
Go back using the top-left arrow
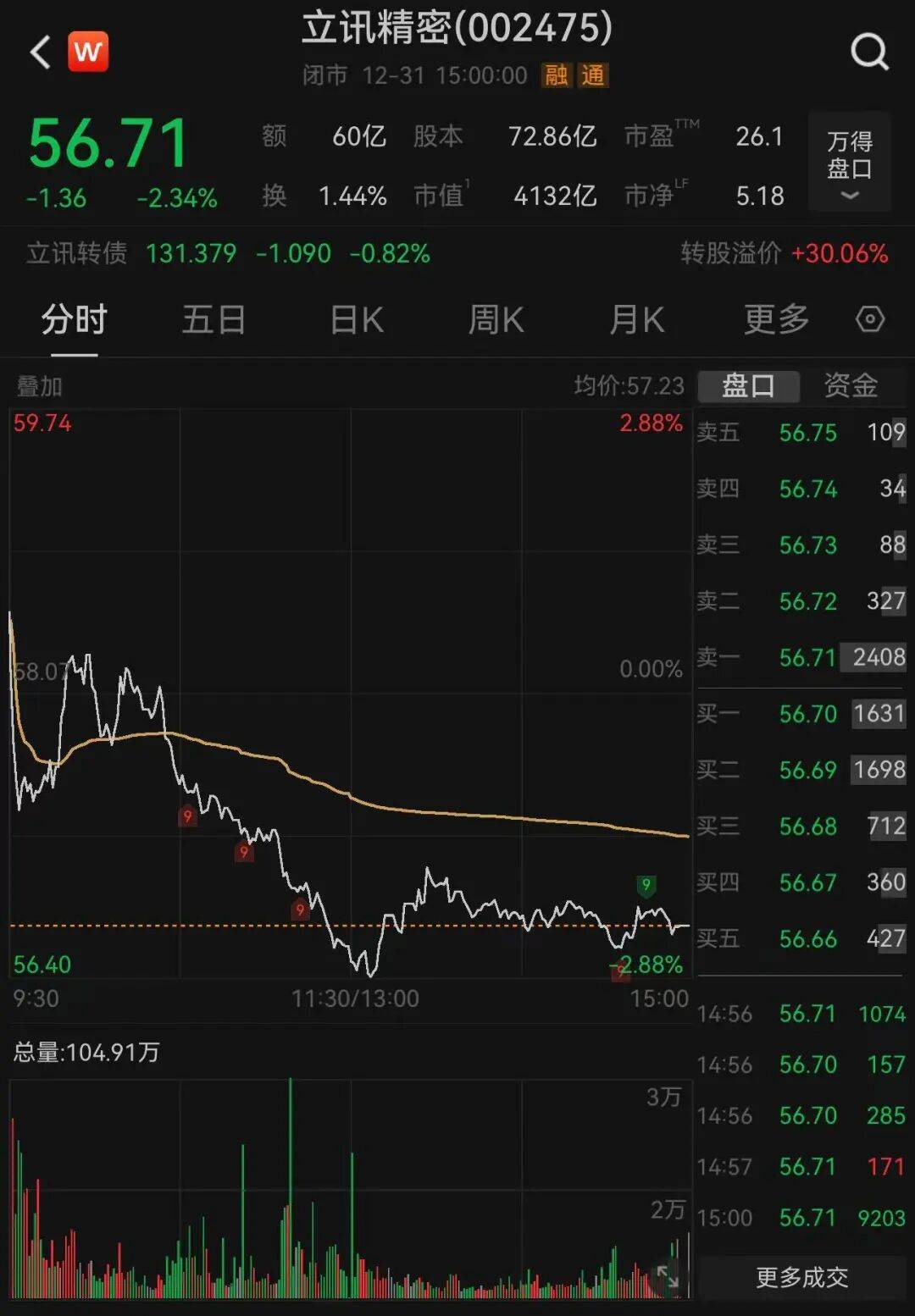point(40,53)
